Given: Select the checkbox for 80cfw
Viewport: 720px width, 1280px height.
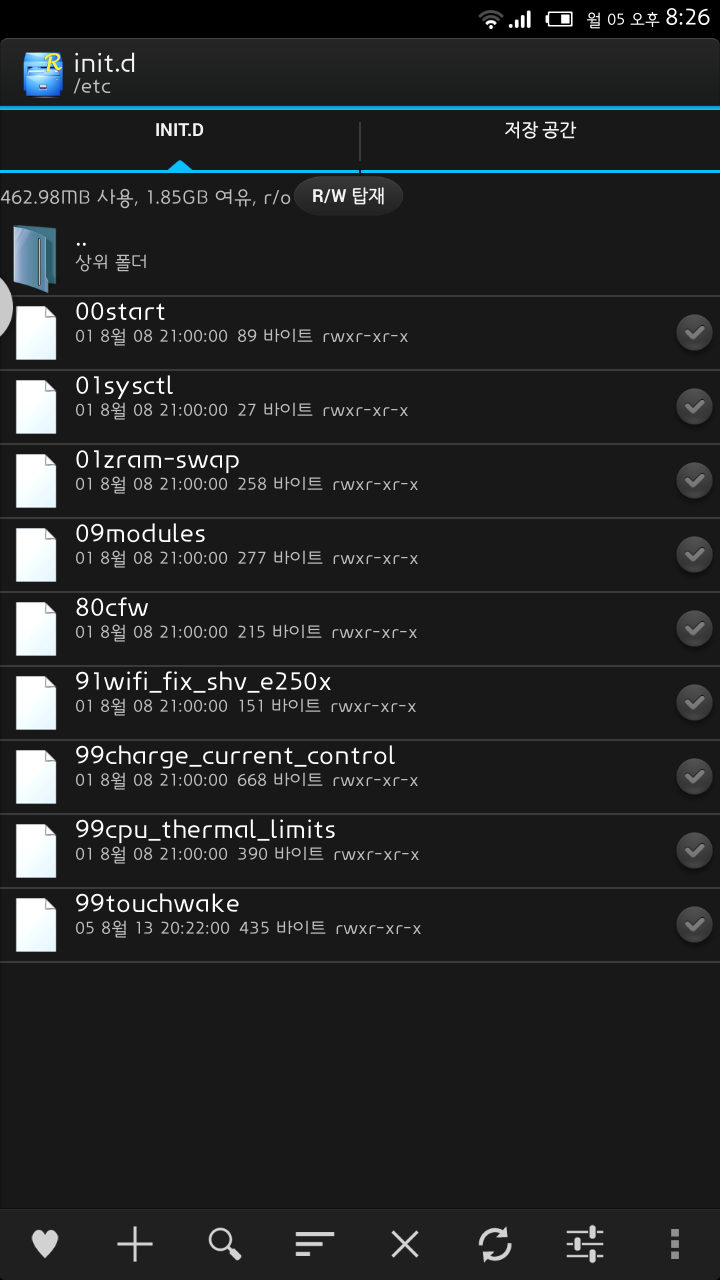Looking at the screenshot, I should pyautogui.click(x=694, y=628).
